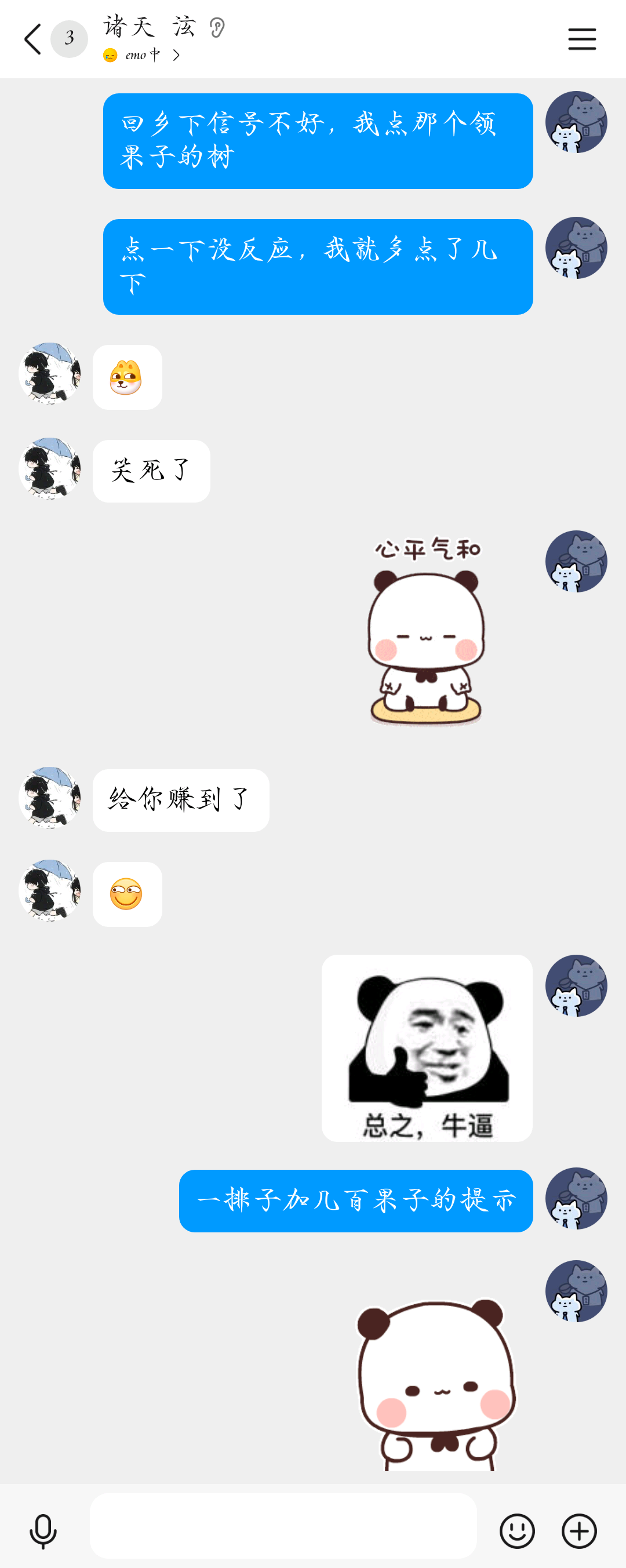Open the '总之，牛逼' panda meme image
Image resolution: width=626 pixels, height=1568 pixels.
[x=427, y=1048]
